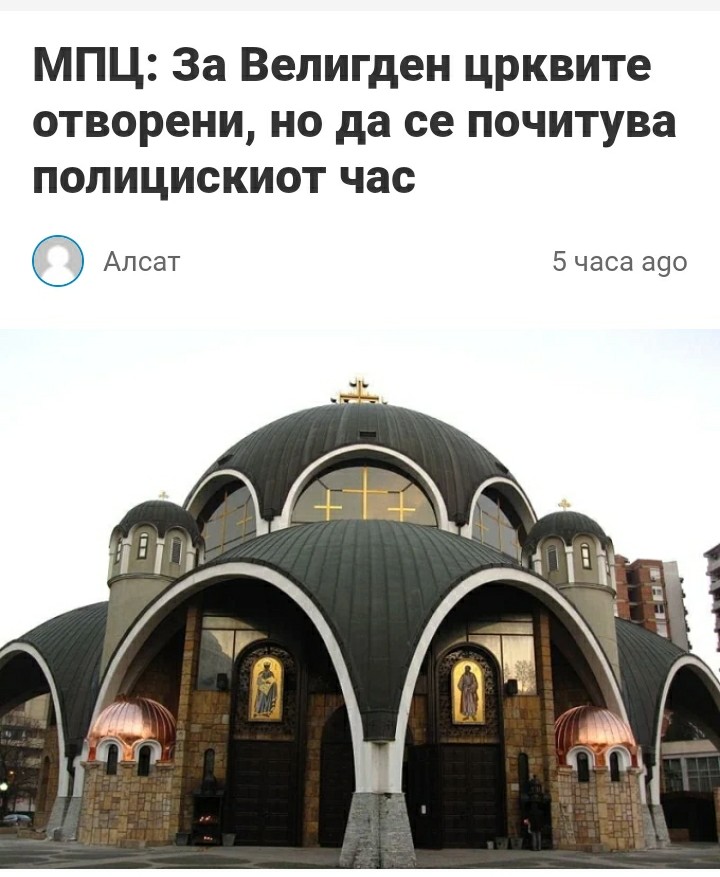Open the church article image
The height and width of the screenshot is (877, 720).
tap(360, 600)
